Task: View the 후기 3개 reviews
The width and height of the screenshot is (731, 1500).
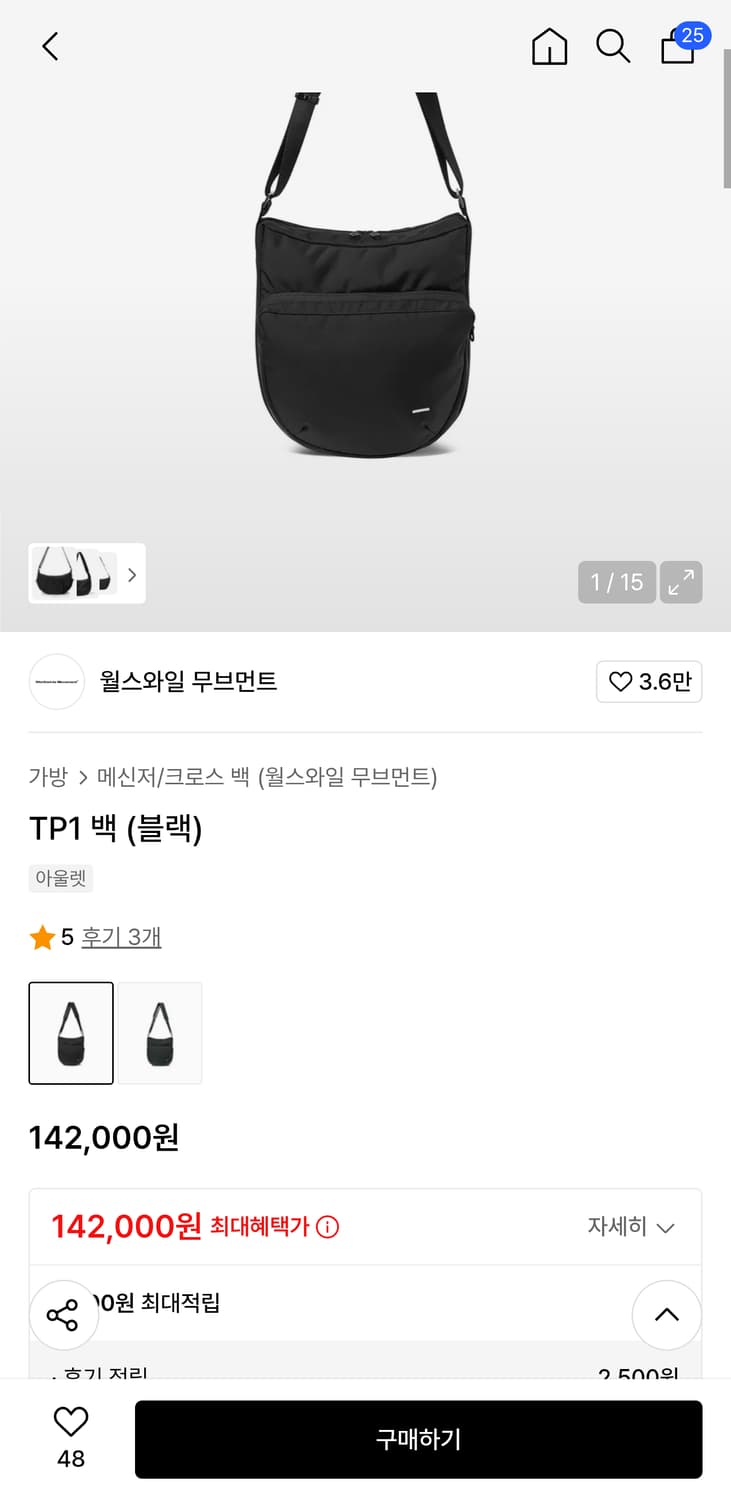Action: 121,937
